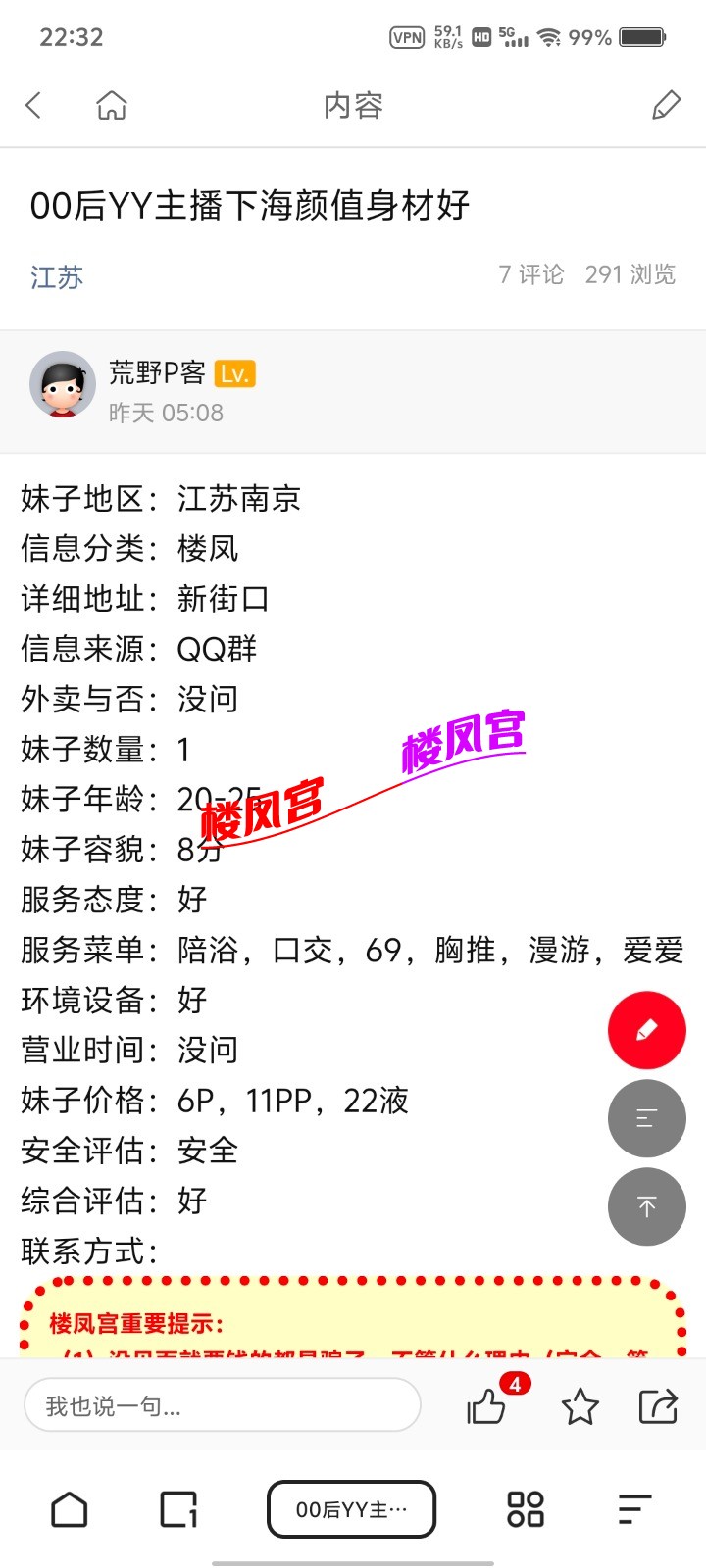706x1568 pixels.
Task: Tap the grid icon in bottom navigation
Action: point(525,1509)
